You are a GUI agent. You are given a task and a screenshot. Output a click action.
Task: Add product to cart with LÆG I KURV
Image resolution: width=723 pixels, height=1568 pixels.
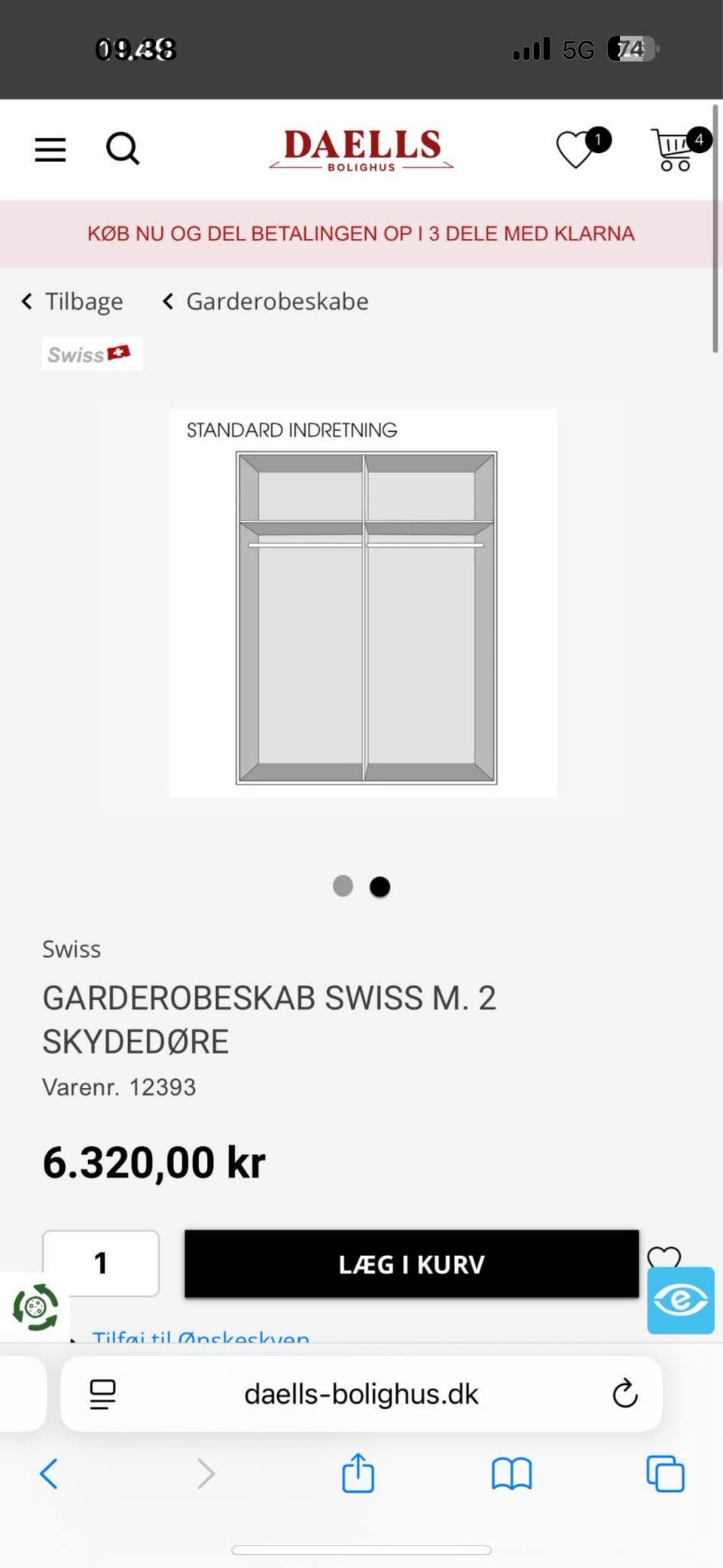(x=410, y=1264)
